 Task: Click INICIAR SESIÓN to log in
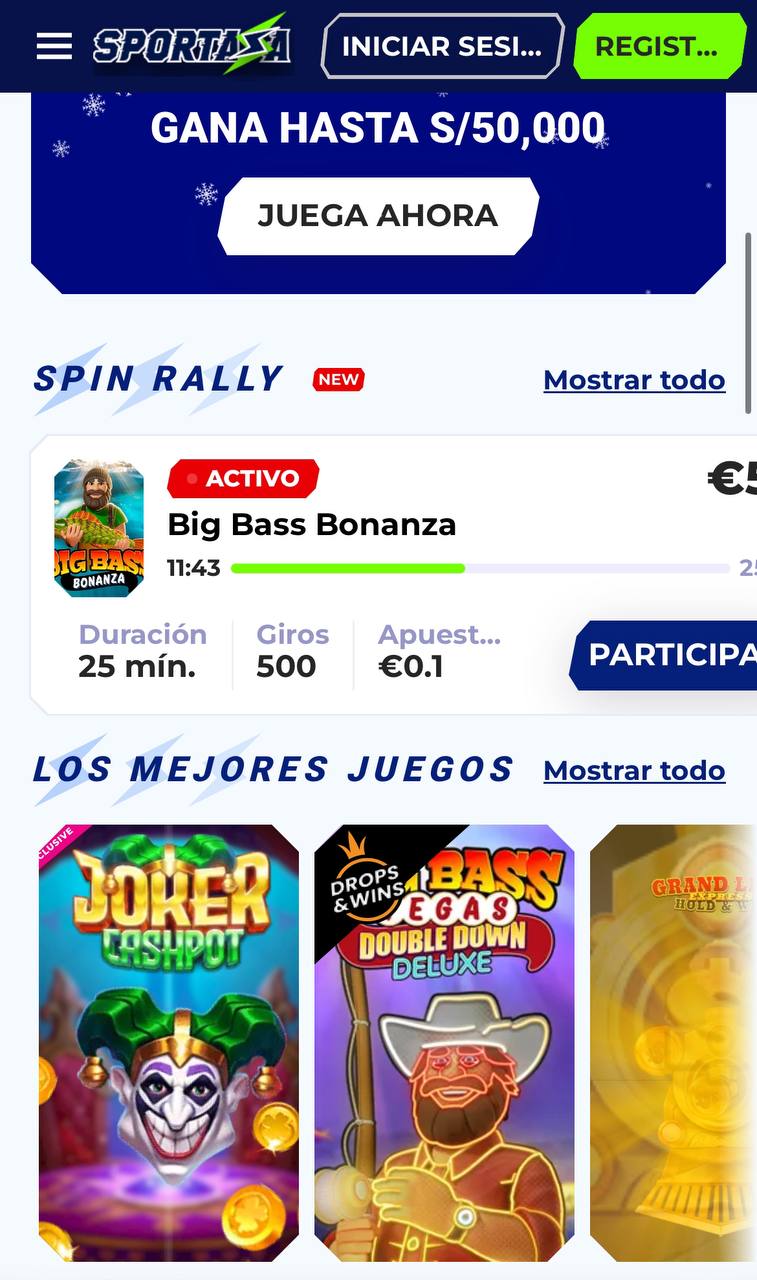pos(441,46)
